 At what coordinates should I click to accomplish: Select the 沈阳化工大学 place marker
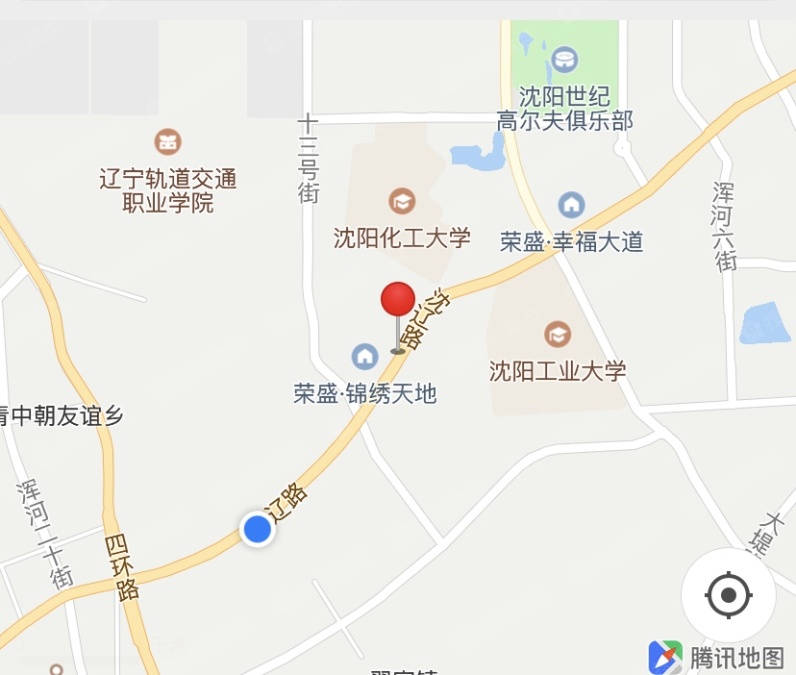(x=402, y=202)
